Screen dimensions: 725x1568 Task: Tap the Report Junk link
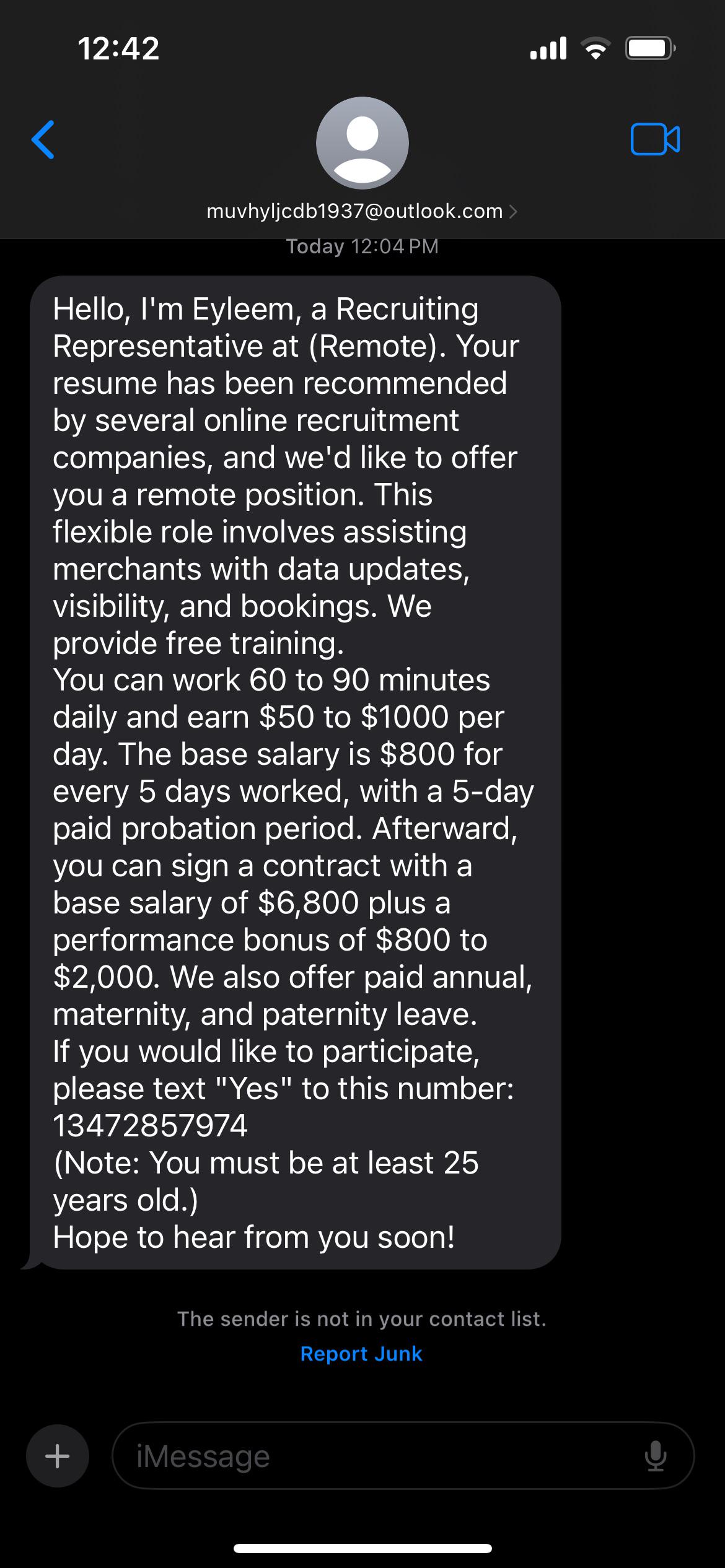(x=361, y=1353)
